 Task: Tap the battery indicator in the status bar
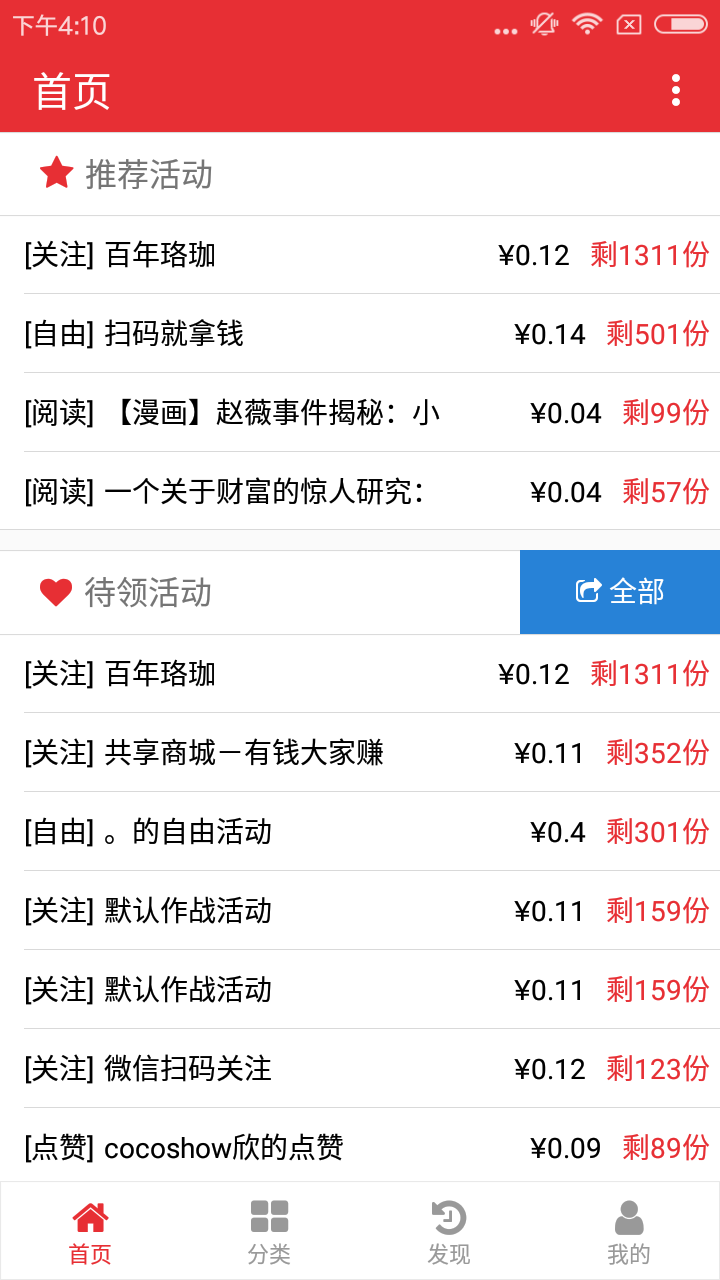[687, 27]
